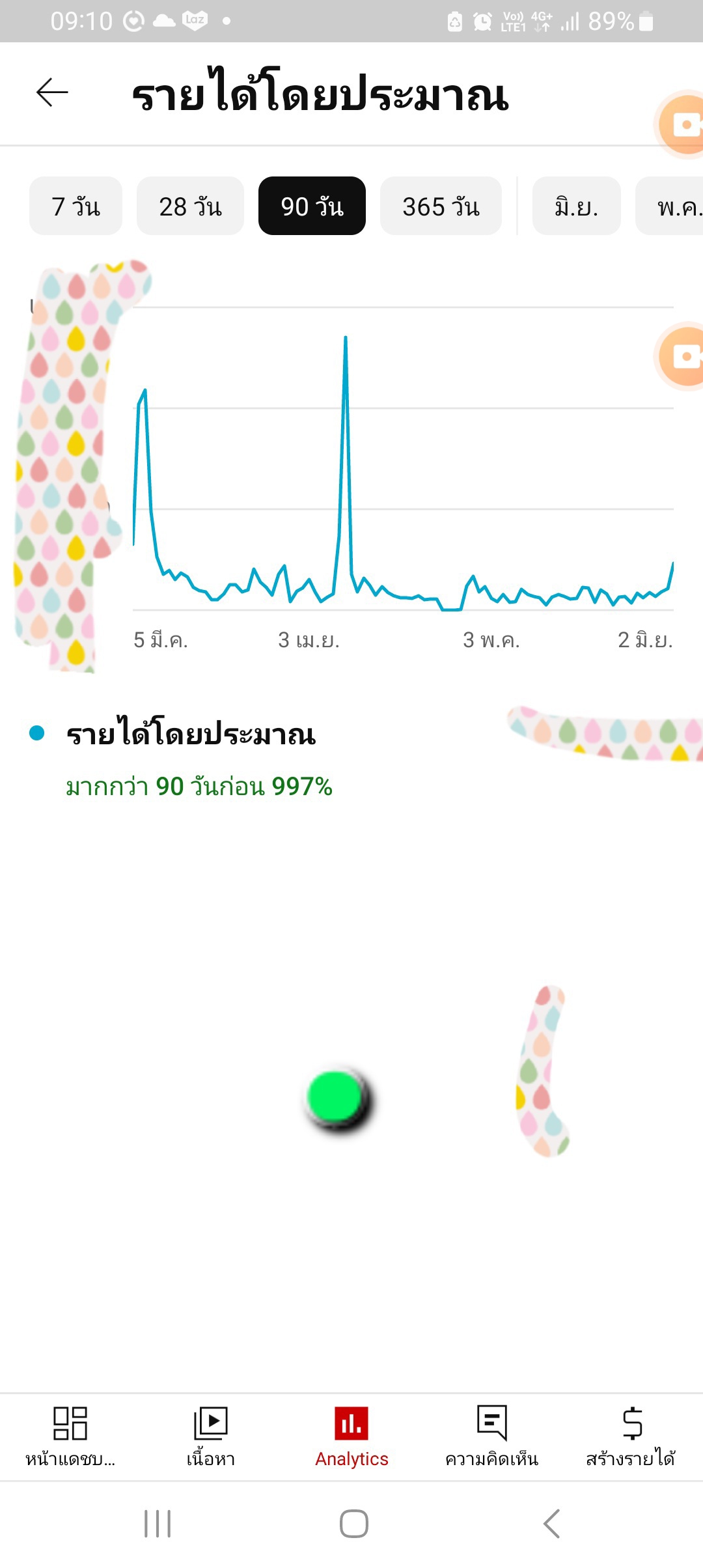Go to the phone home screen
The image size is (703, 1568).
coord(353,1524)
